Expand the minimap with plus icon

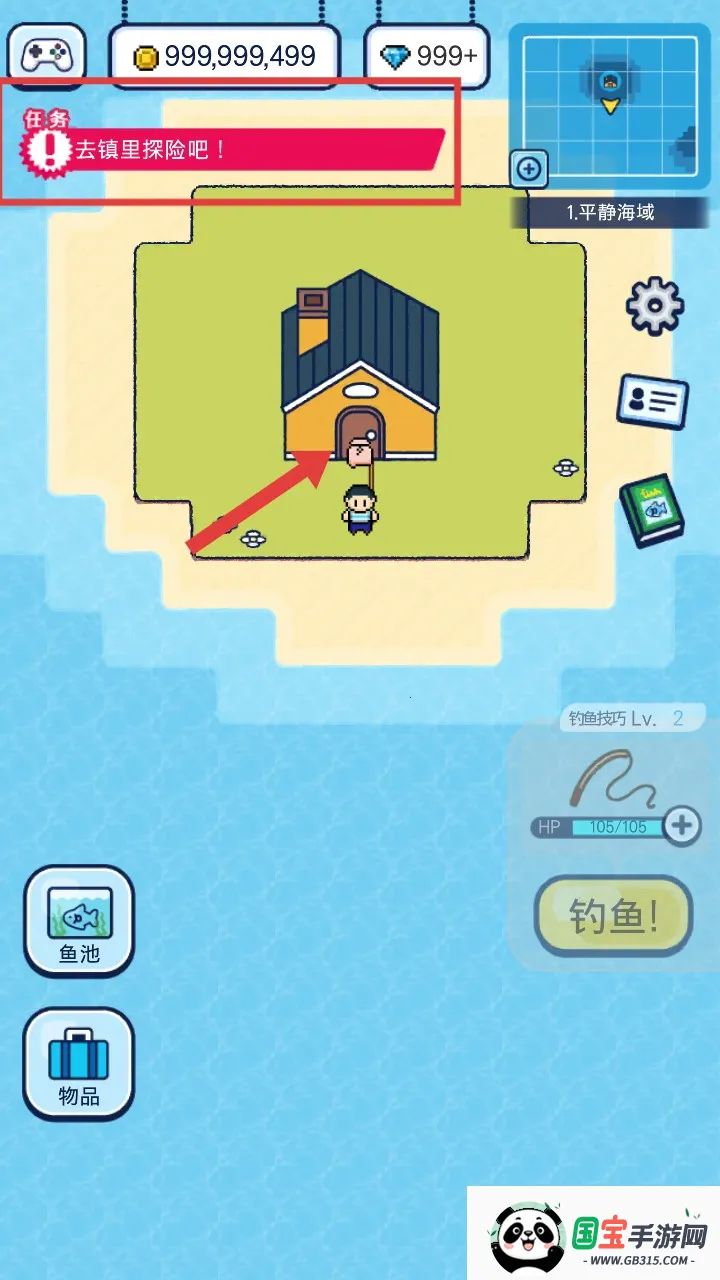click(x=528, y=169)
